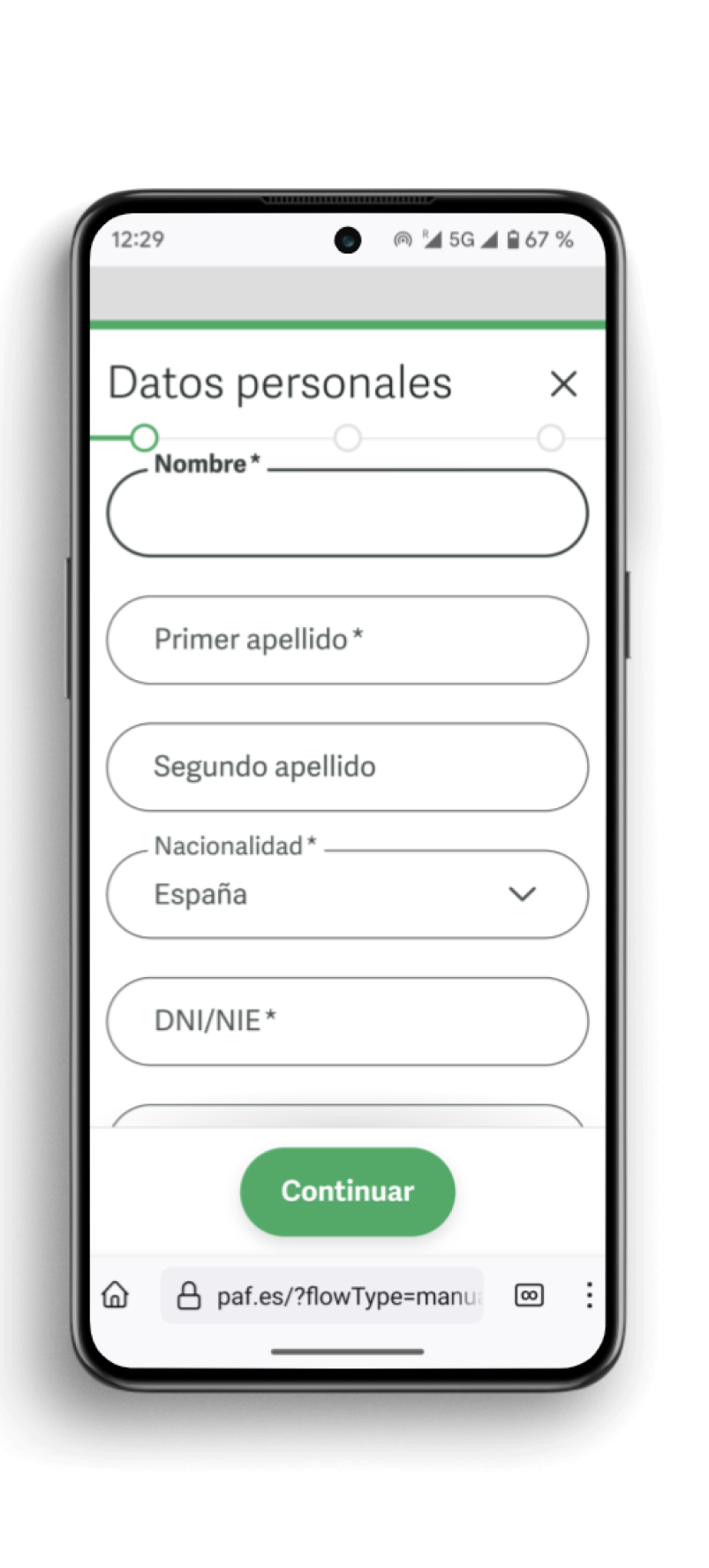The height and width of the screenshot is (1568, 709).
Task: Tap the DNI/NIE input field
Action: [347, 1021]
